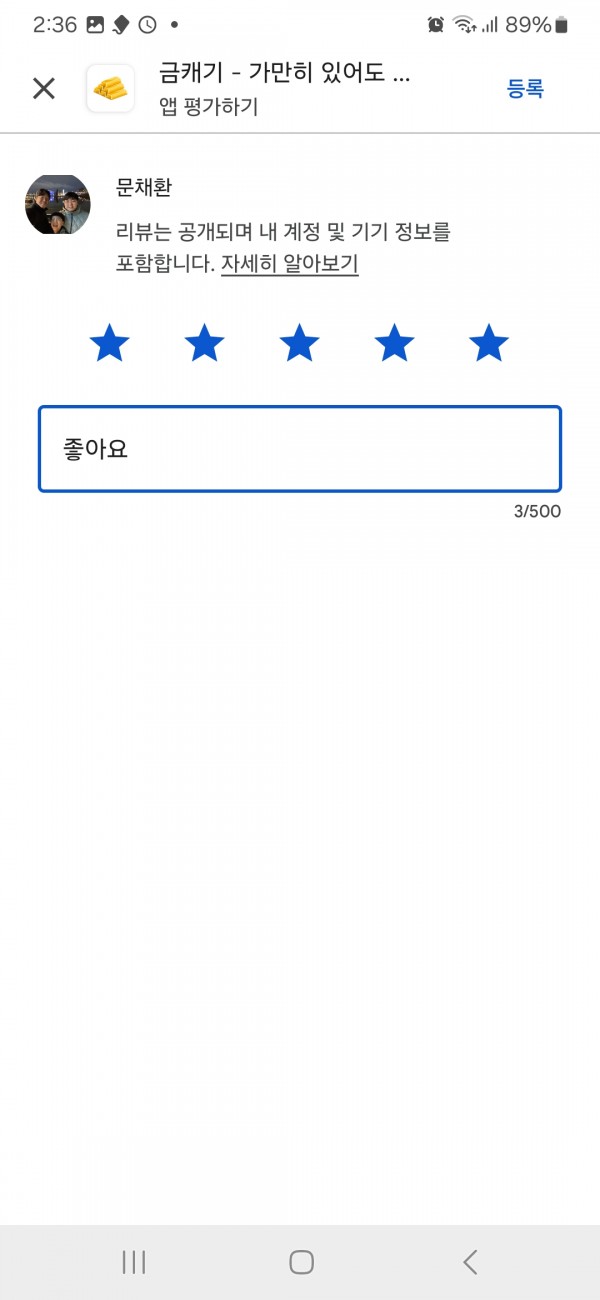This screenshot has width=600, height=1300.
Task: Set the rating to three stars
Action: coord(299,344)
